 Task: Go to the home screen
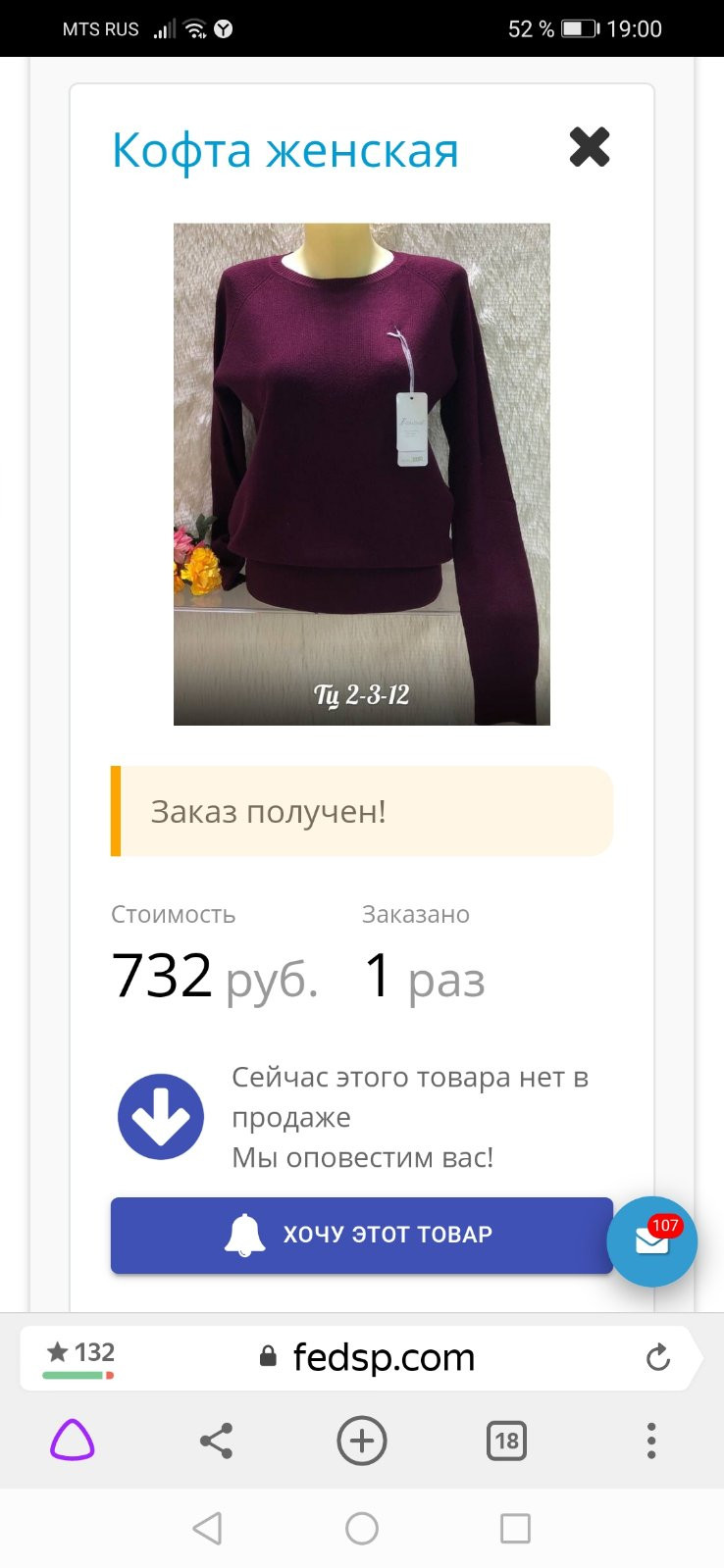[361, 1528]
